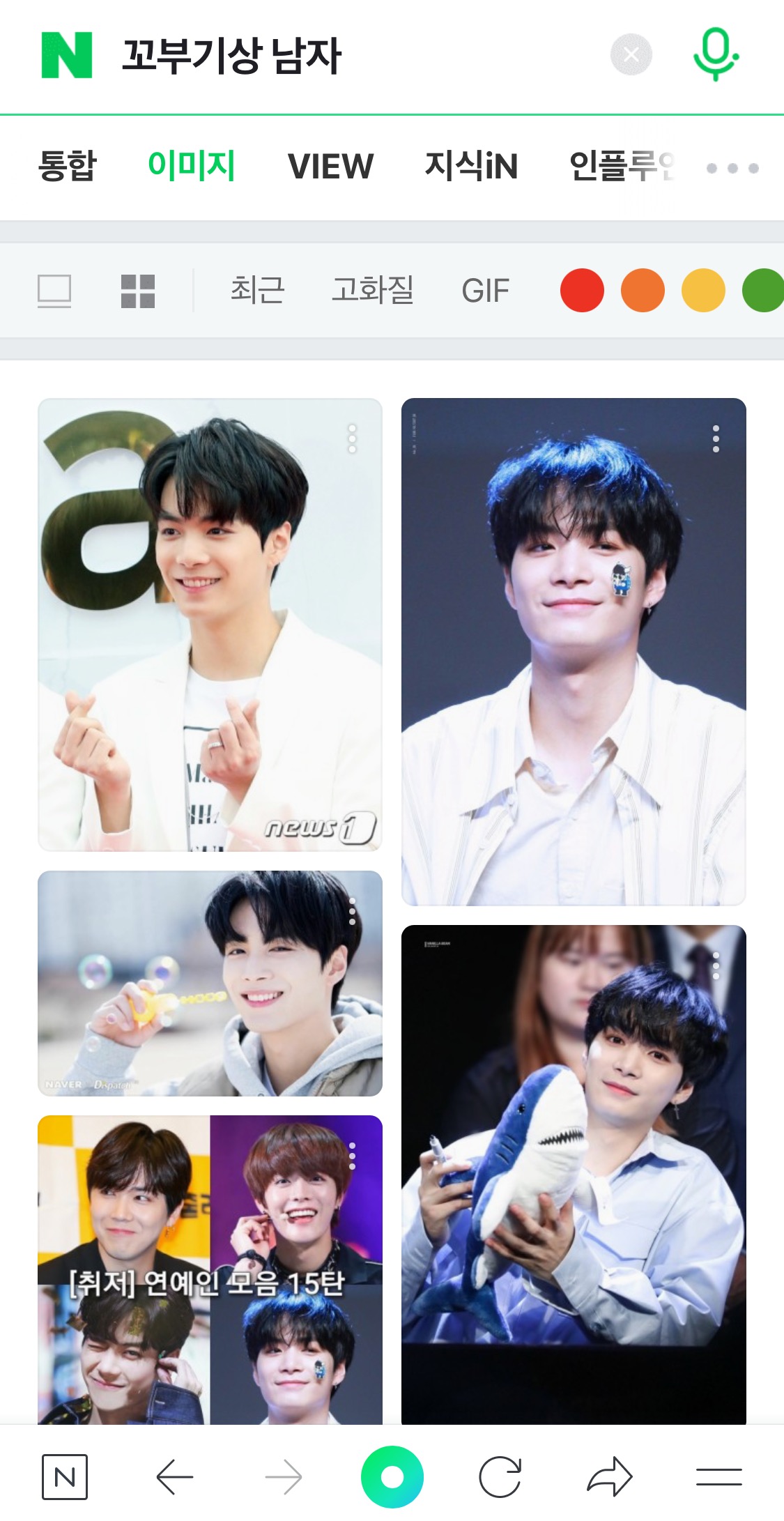Reload the current page
784x1521 pixels.
tap(500, 1476)
